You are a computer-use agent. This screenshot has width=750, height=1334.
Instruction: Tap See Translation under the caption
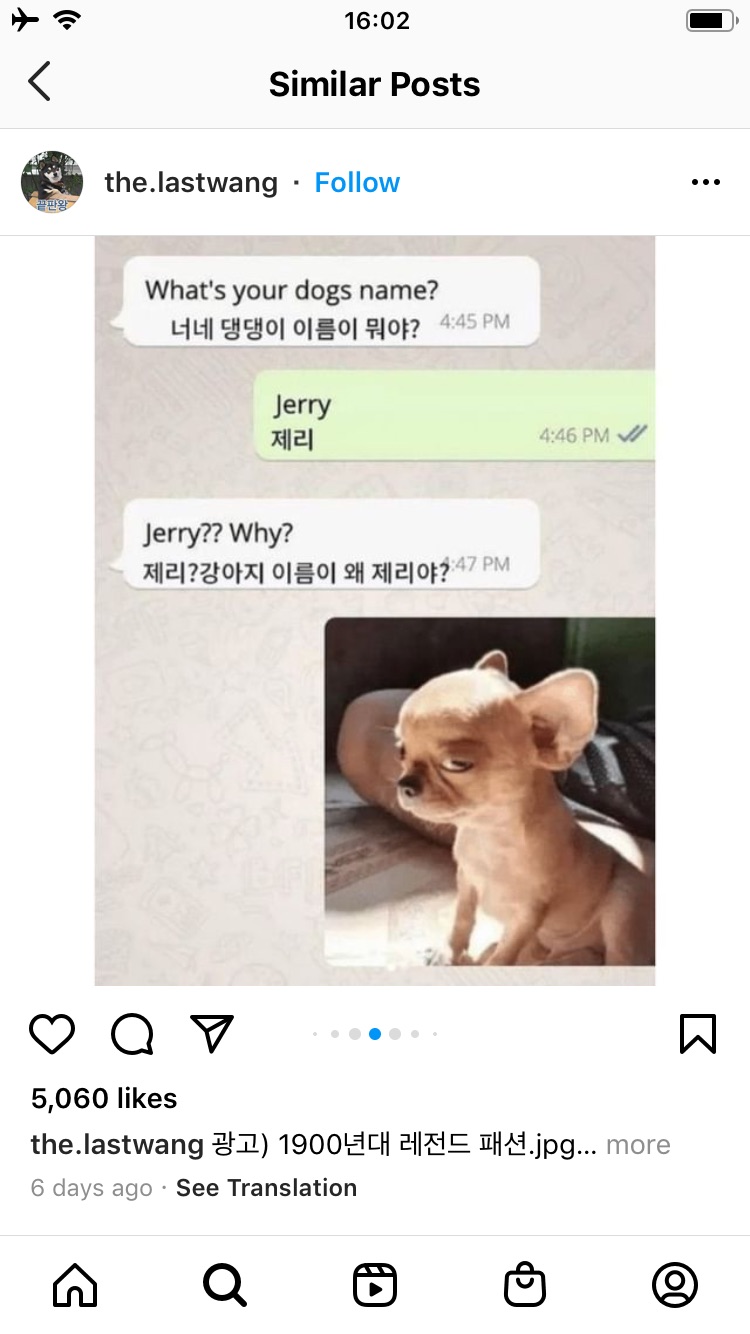pos(266,1188)
